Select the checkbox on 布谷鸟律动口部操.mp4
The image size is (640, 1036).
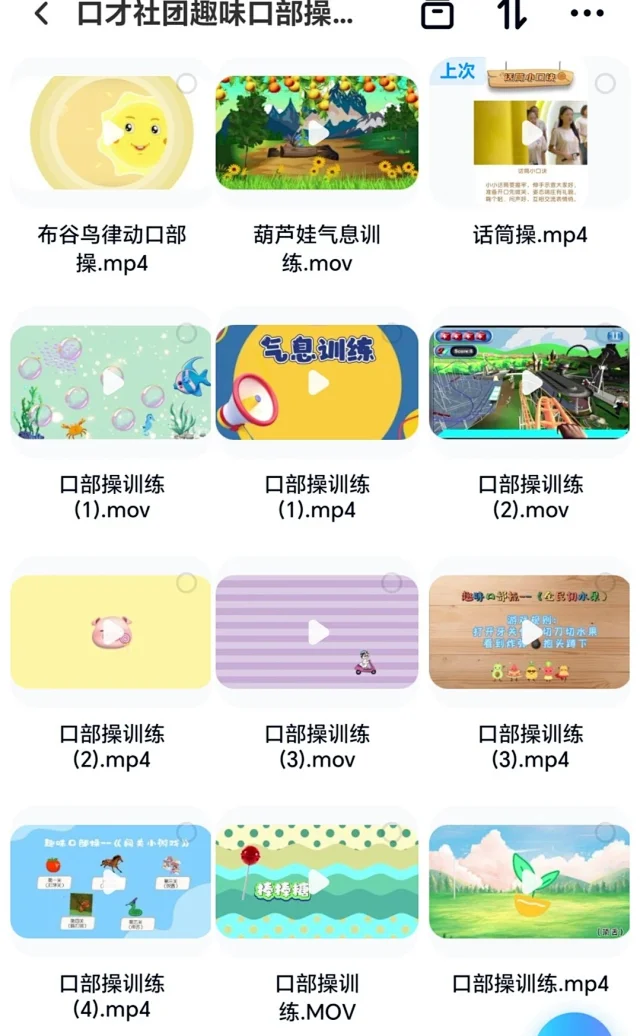coord(187,83)
